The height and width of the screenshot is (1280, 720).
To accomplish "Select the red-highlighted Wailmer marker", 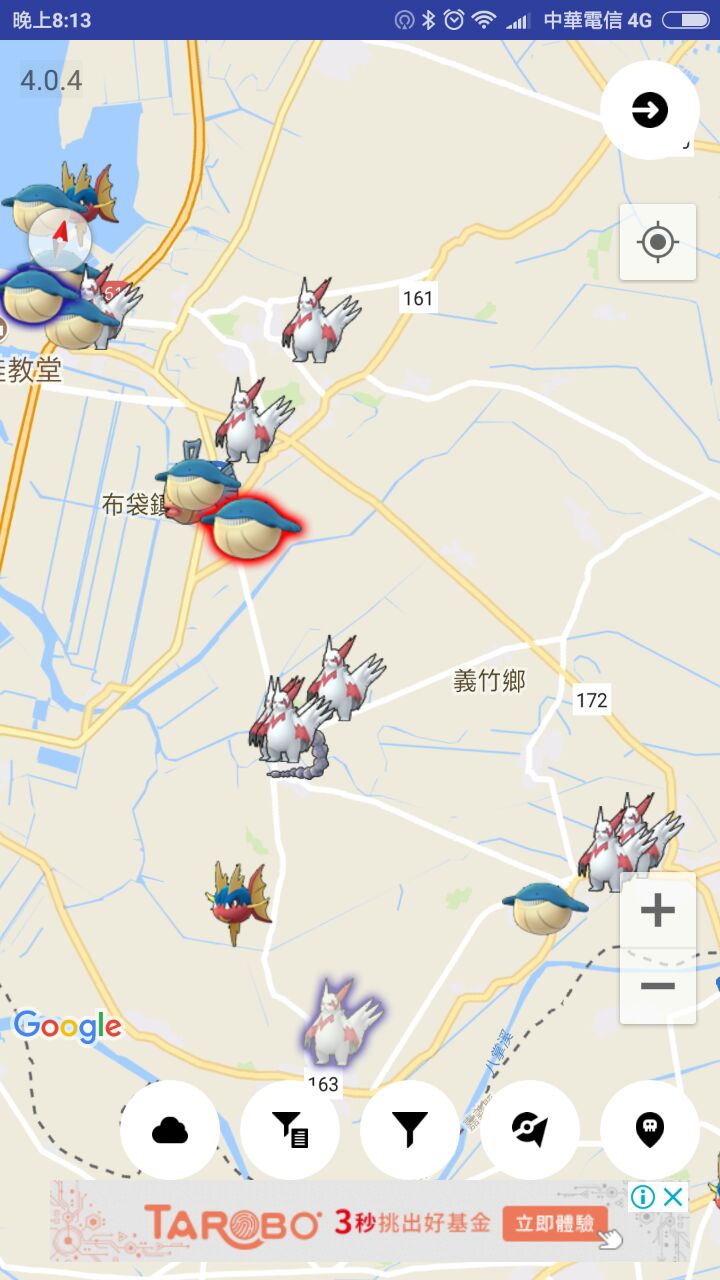I will [x=251, y=528].
